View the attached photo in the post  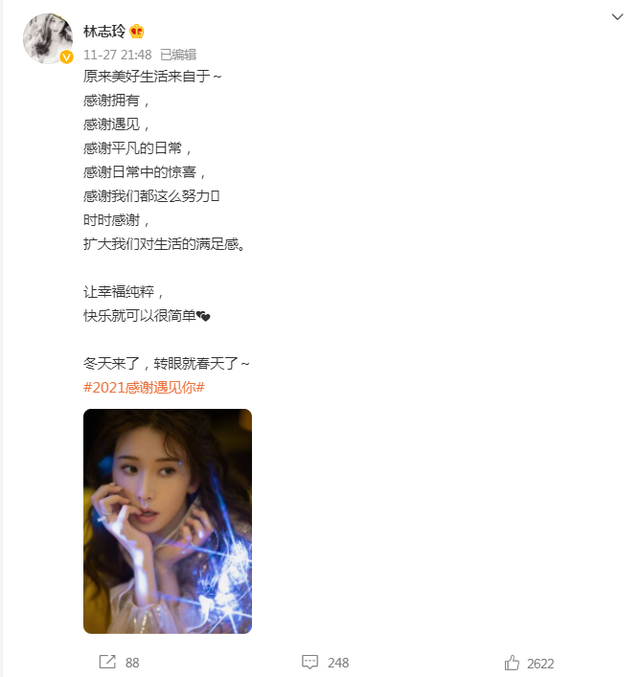(167, 520)
